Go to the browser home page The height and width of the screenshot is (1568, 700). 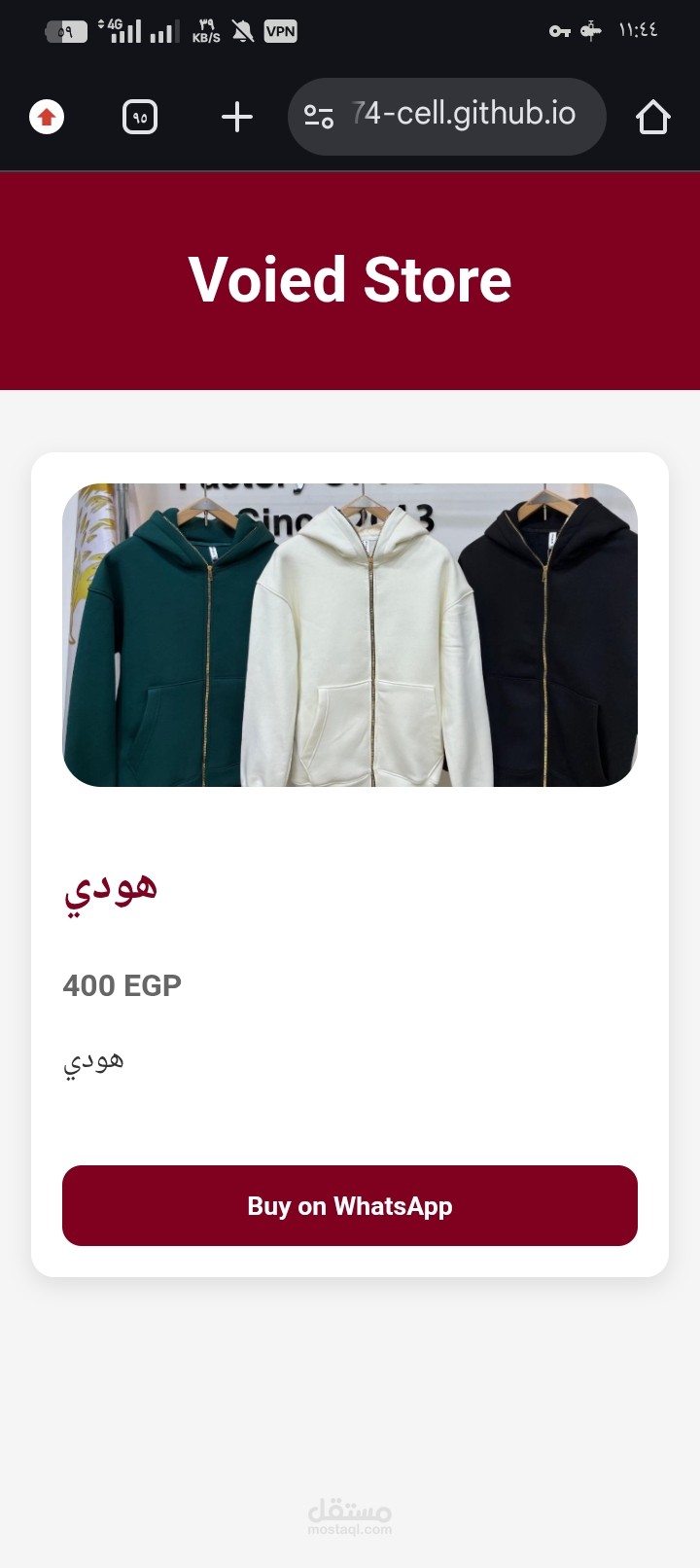pos(652,118)
